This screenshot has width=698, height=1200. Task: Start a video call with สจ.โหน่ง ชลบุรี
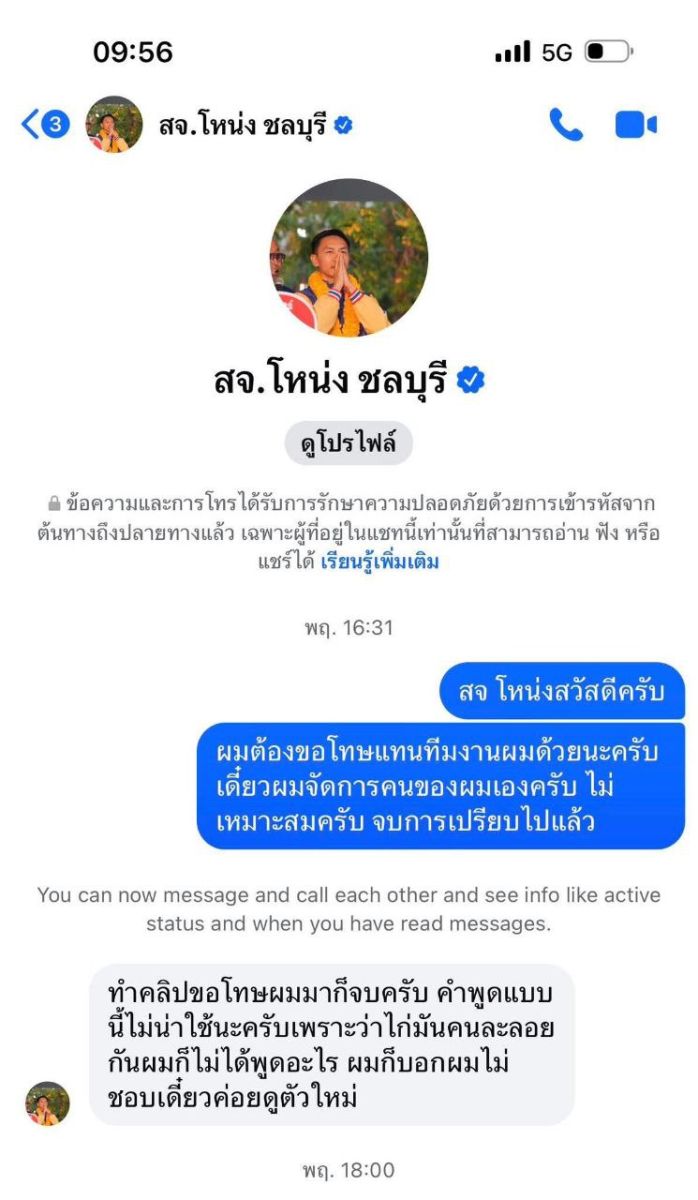(635, 125)
